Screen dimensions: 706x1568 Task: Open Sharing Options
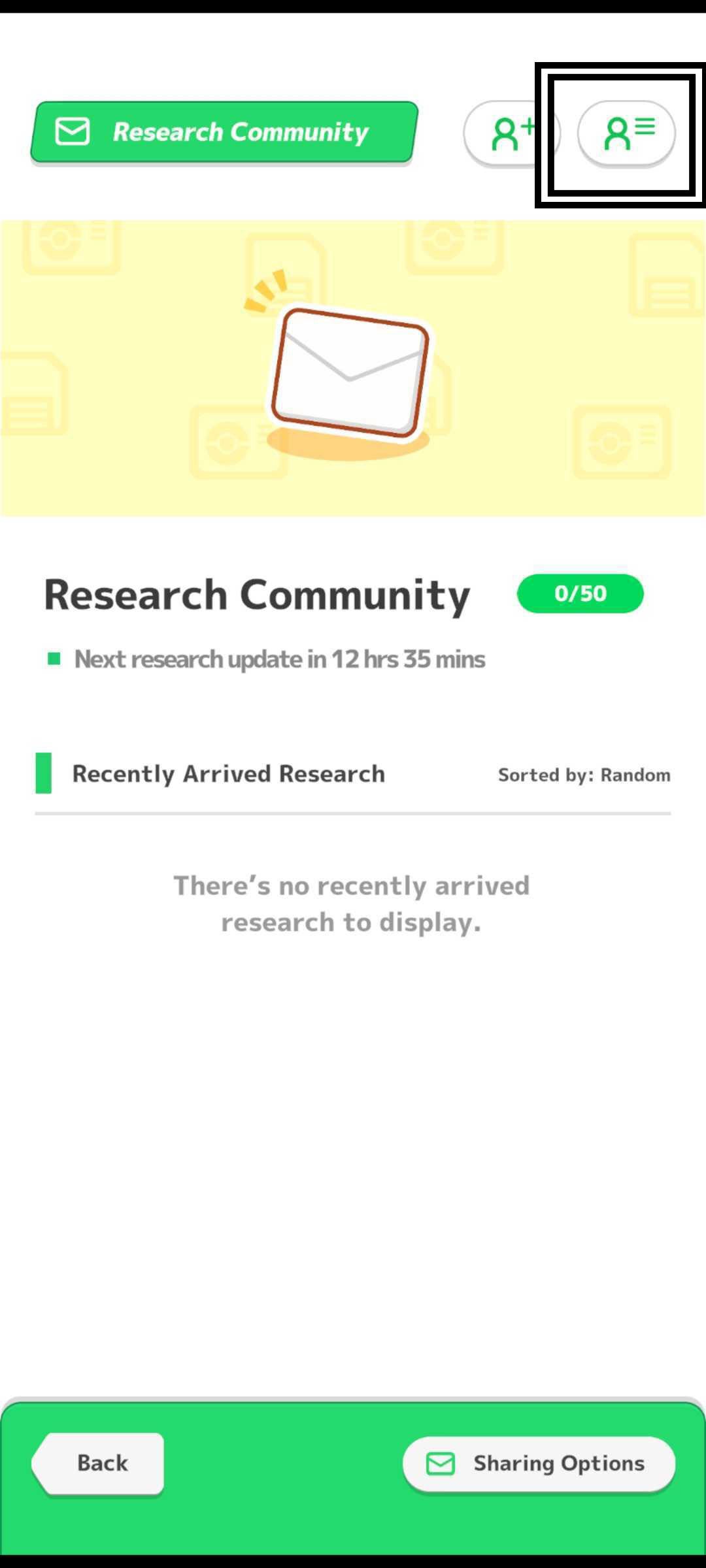(539, 1463)
